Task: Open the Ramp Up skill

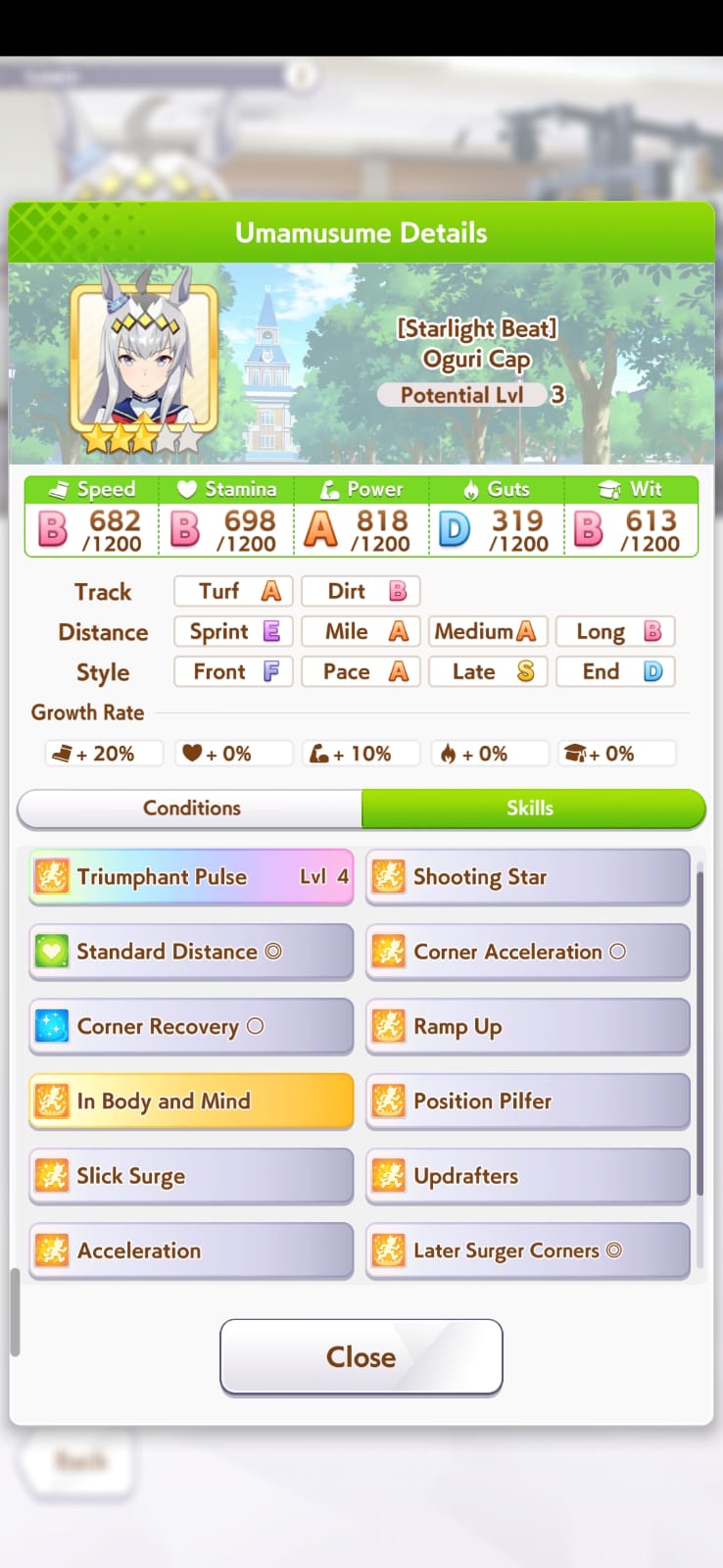Action: click(528, 1026)
